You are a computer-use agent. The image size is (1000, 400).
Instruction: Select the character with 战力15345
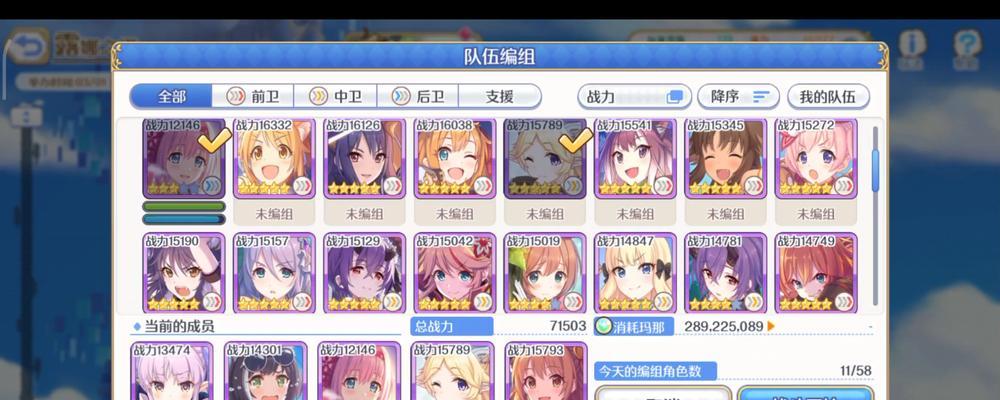725,160
